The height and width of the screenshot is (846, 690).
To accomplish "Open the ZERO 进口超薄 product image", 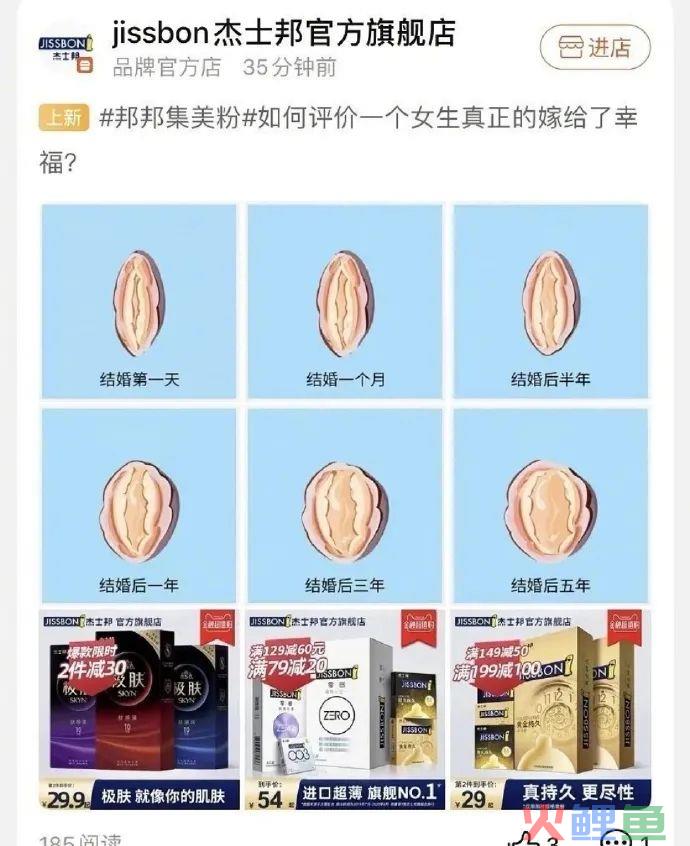I will (x=345, y=709).
